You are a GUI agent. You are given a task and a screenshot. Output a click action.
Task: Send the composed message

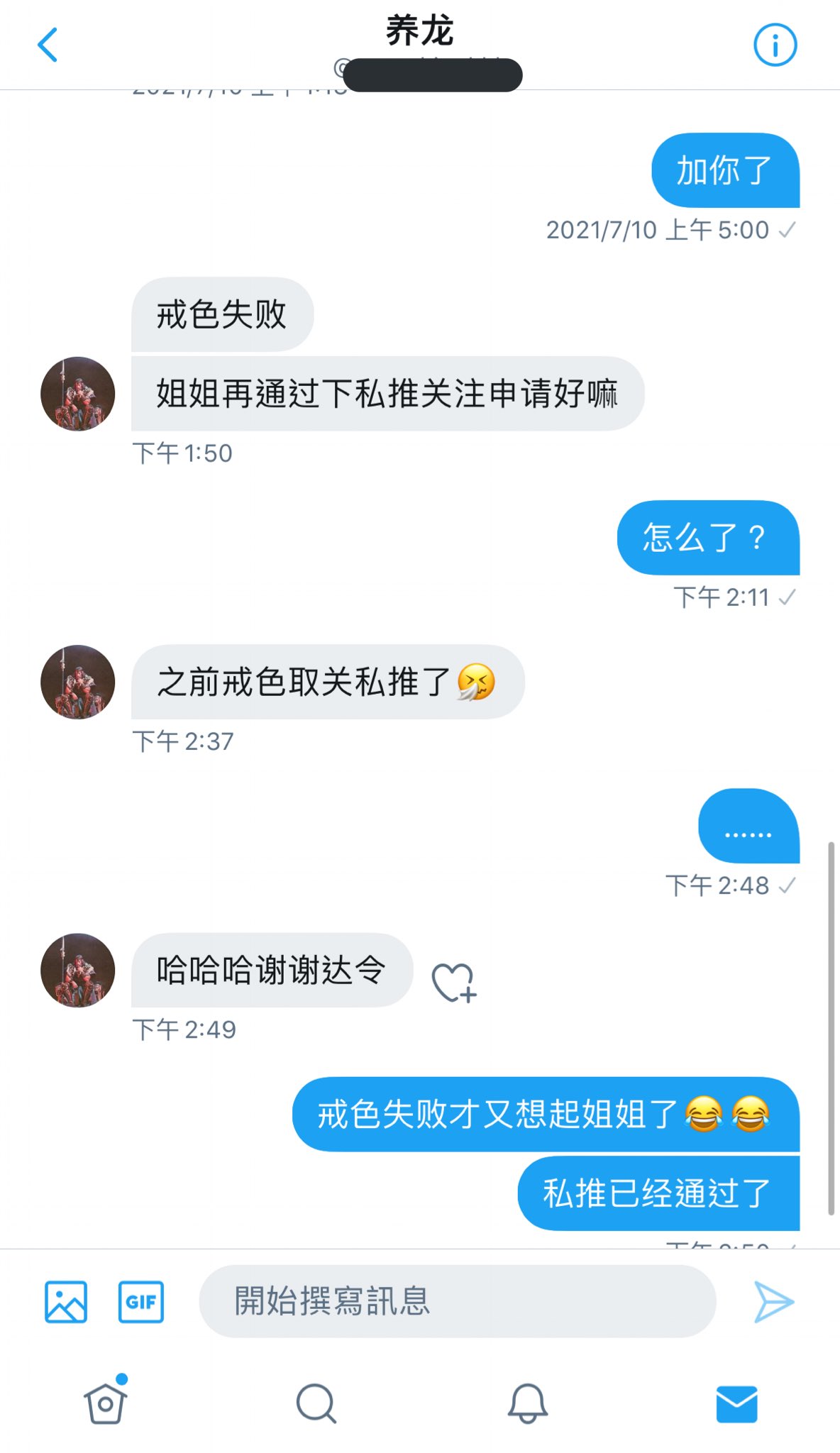pyautogui.click(x=773, y=1302)
